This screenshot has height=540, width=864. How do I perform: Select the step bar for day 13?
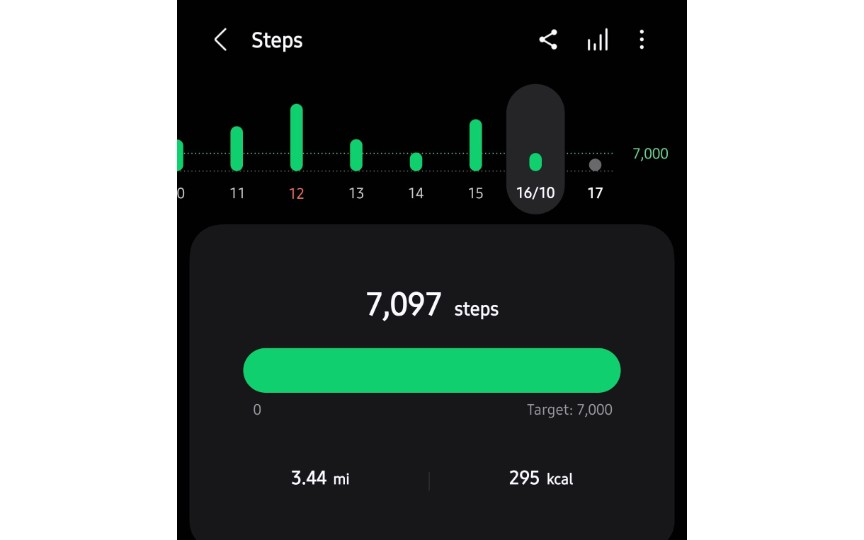click(x=356, y=155)
